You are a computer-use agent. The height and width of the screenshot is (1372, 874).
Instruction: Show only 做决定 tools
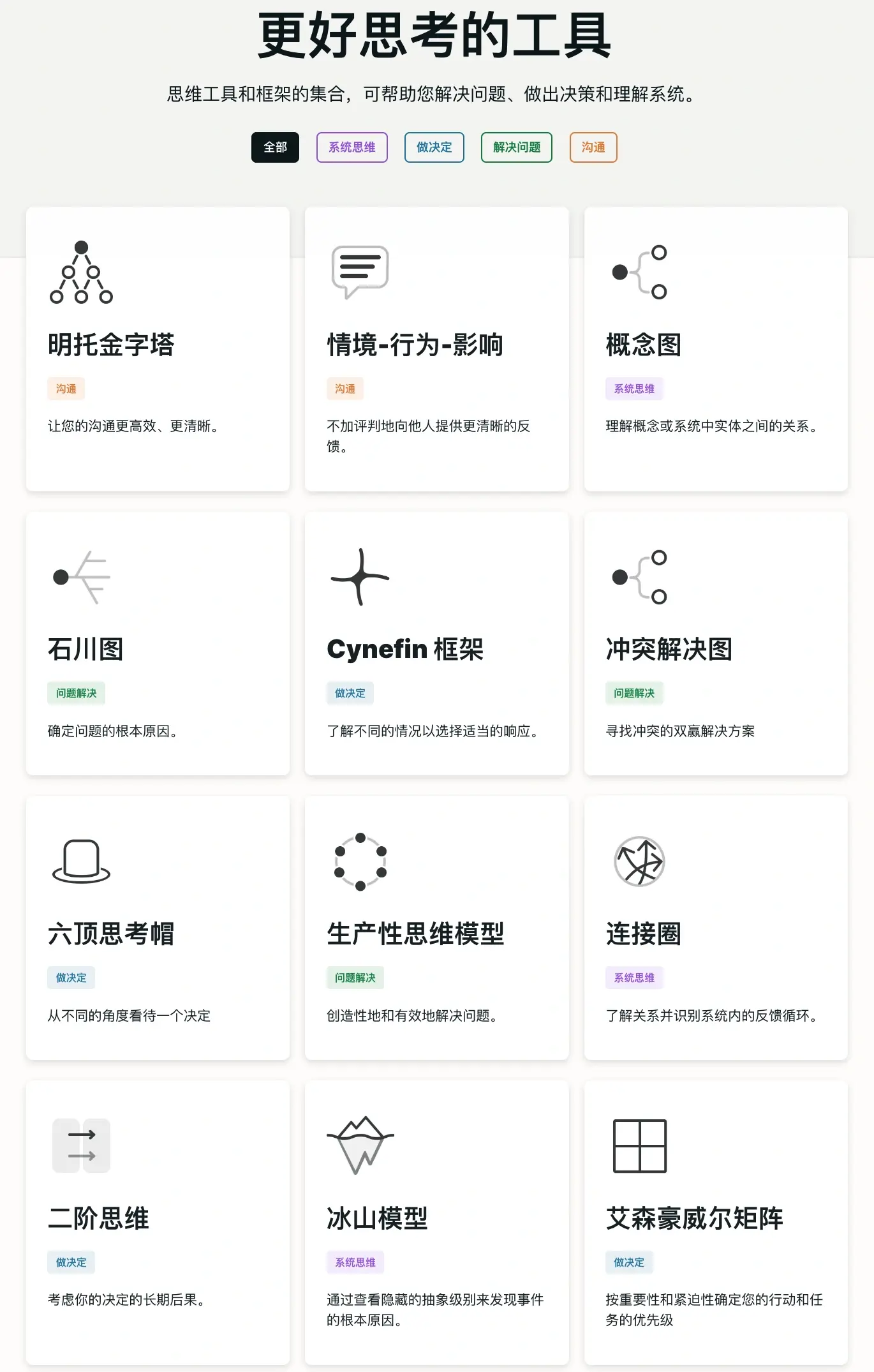434,147
